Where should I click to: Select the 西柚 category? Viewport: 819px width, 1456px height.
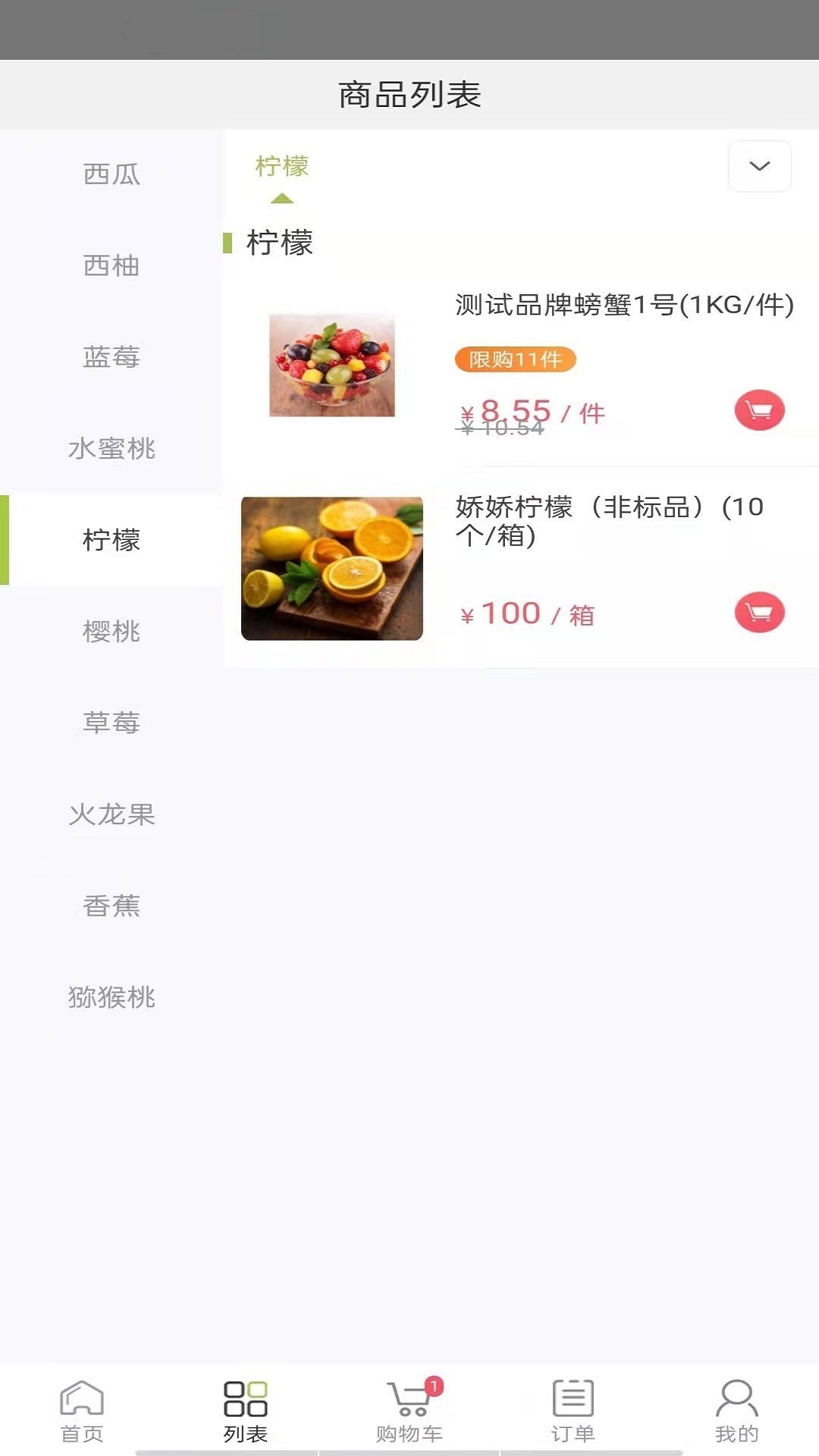click(x=111, y=265)
